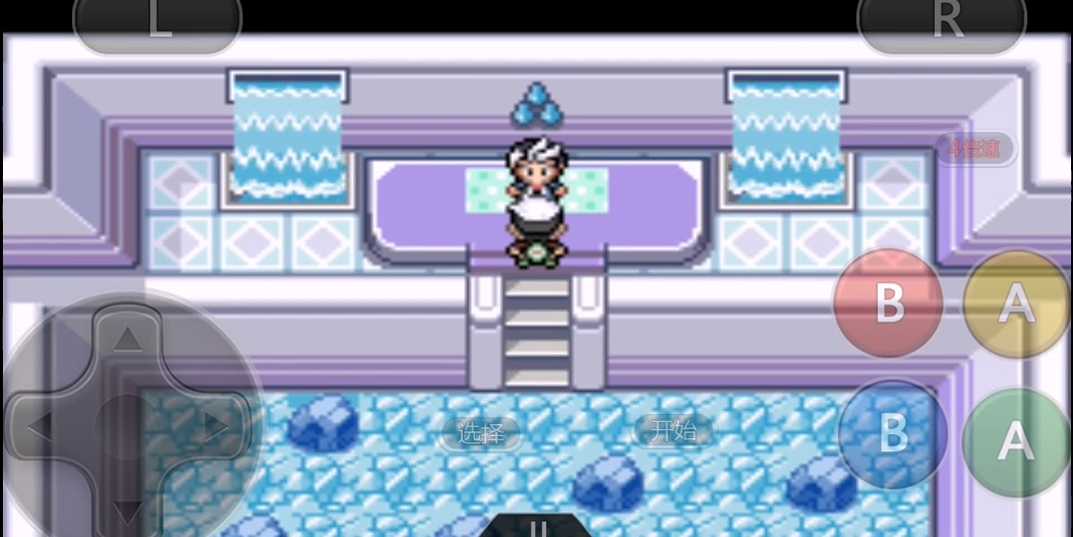The width and height of the screenshot is (1073, 537).
Task: Open the emulator pause menu tab
Action: (x=538, y=527)
